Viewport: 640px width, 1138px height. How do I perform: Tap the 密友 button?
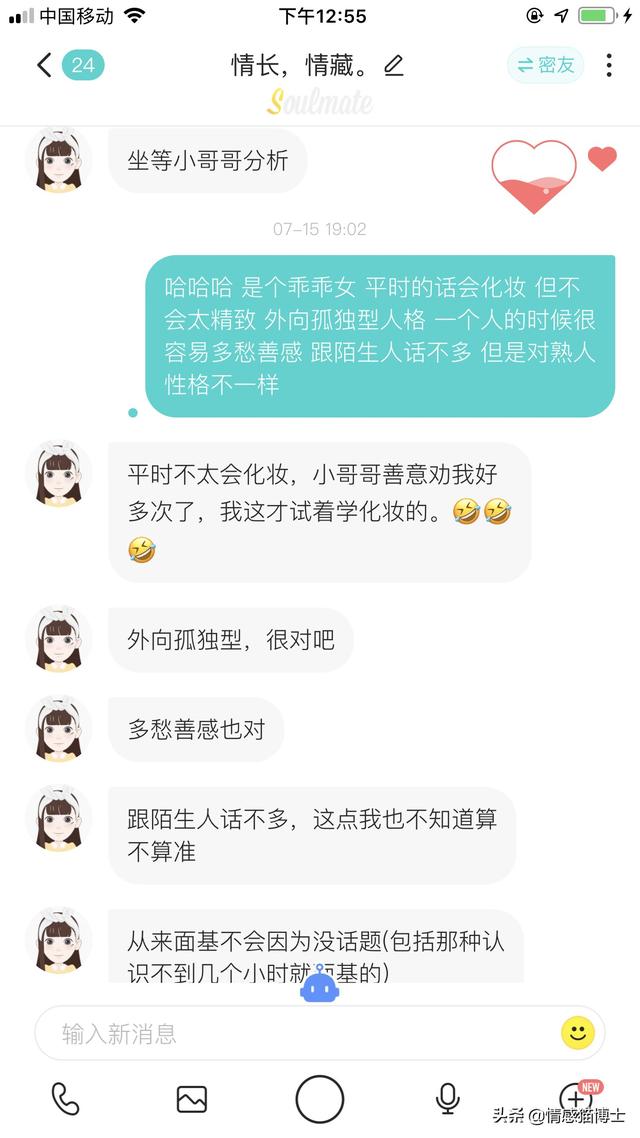tap(546, 66)
